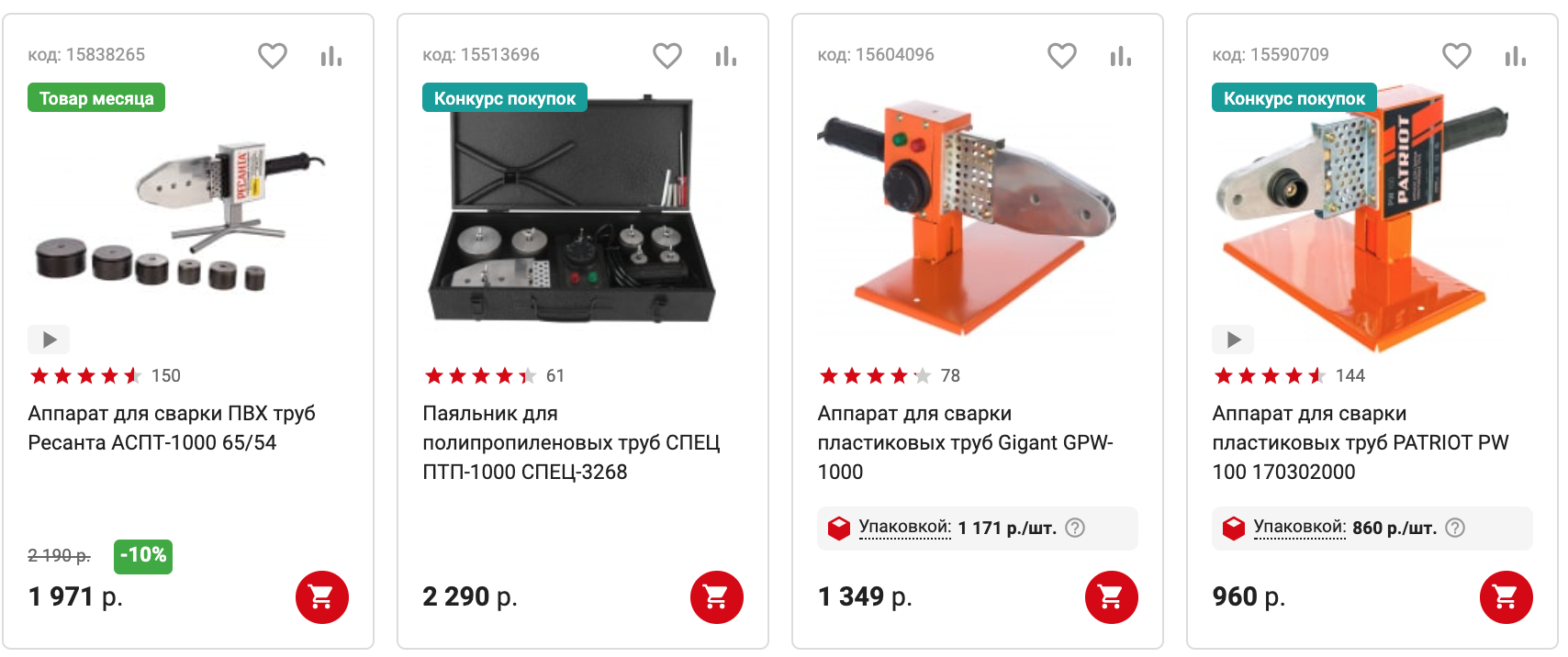Viewport: 1568px width, 657px height.
Task: Open package price help for PATRIOT PW 100
Action: click(1455, 528)
